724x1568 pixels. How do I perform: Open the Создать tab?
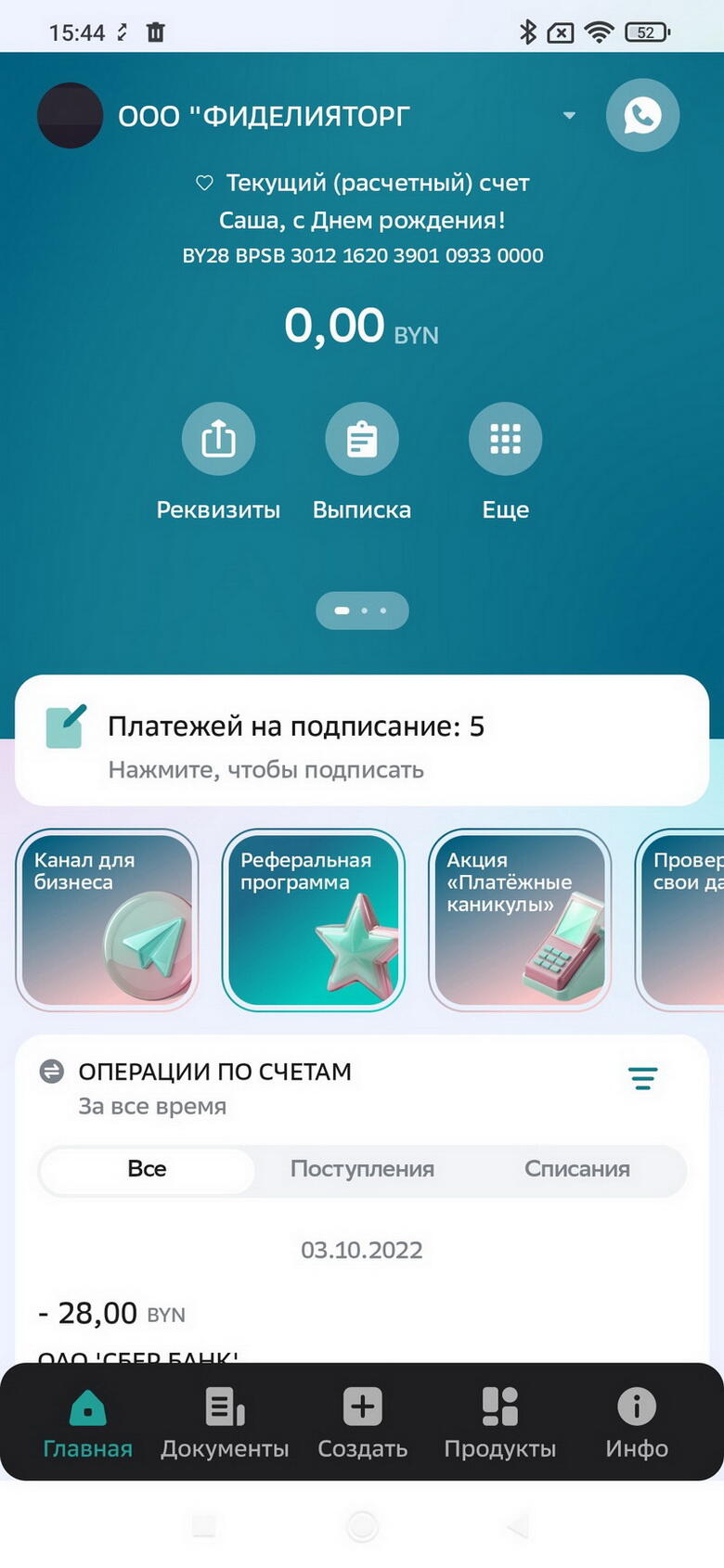pyautogui.click(x=362, y=1423)
